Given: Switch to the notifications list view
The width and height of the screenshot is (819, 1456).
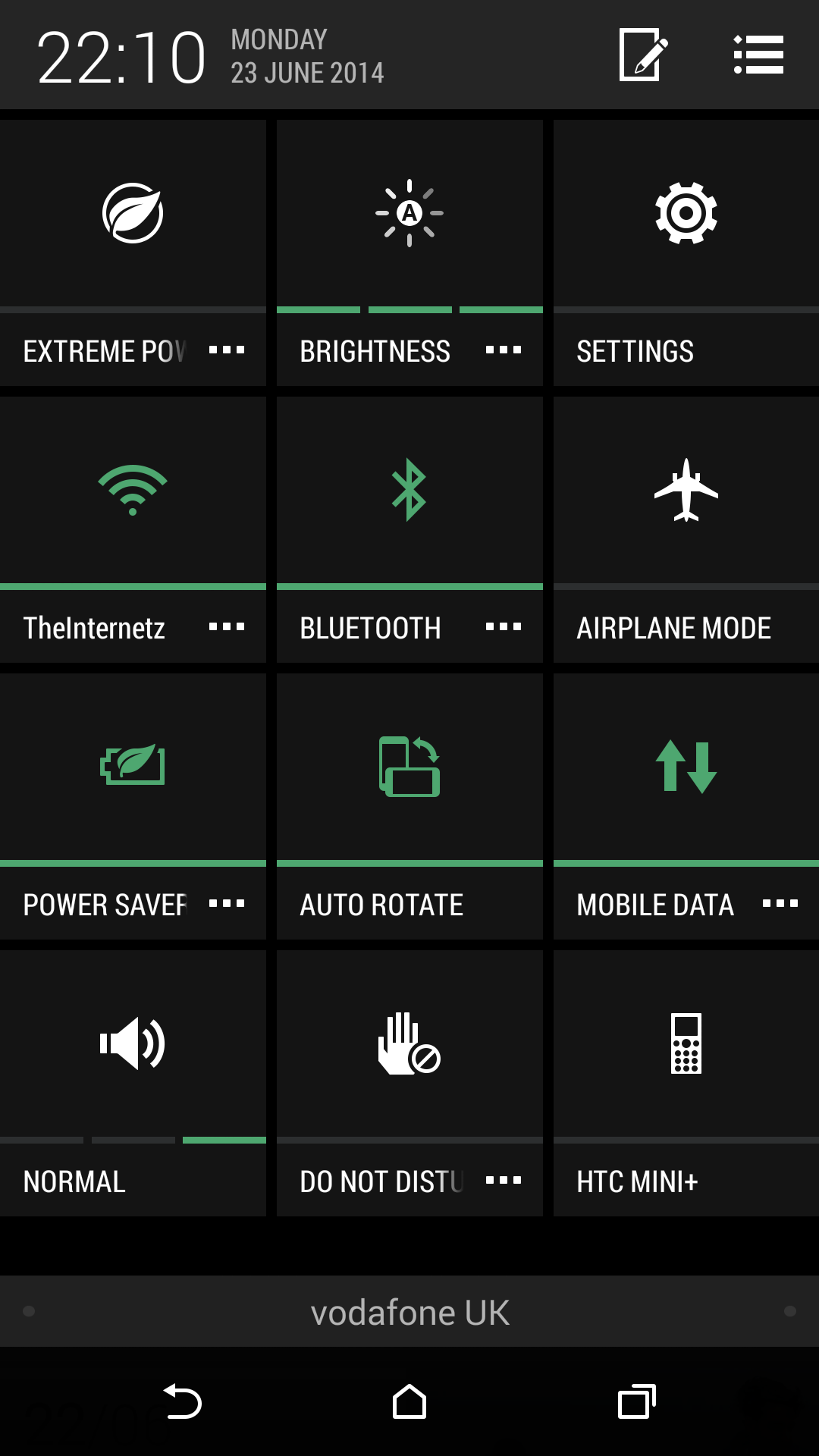Looking at the screenshot, I should pyautogui.click(x=758, y=55).
